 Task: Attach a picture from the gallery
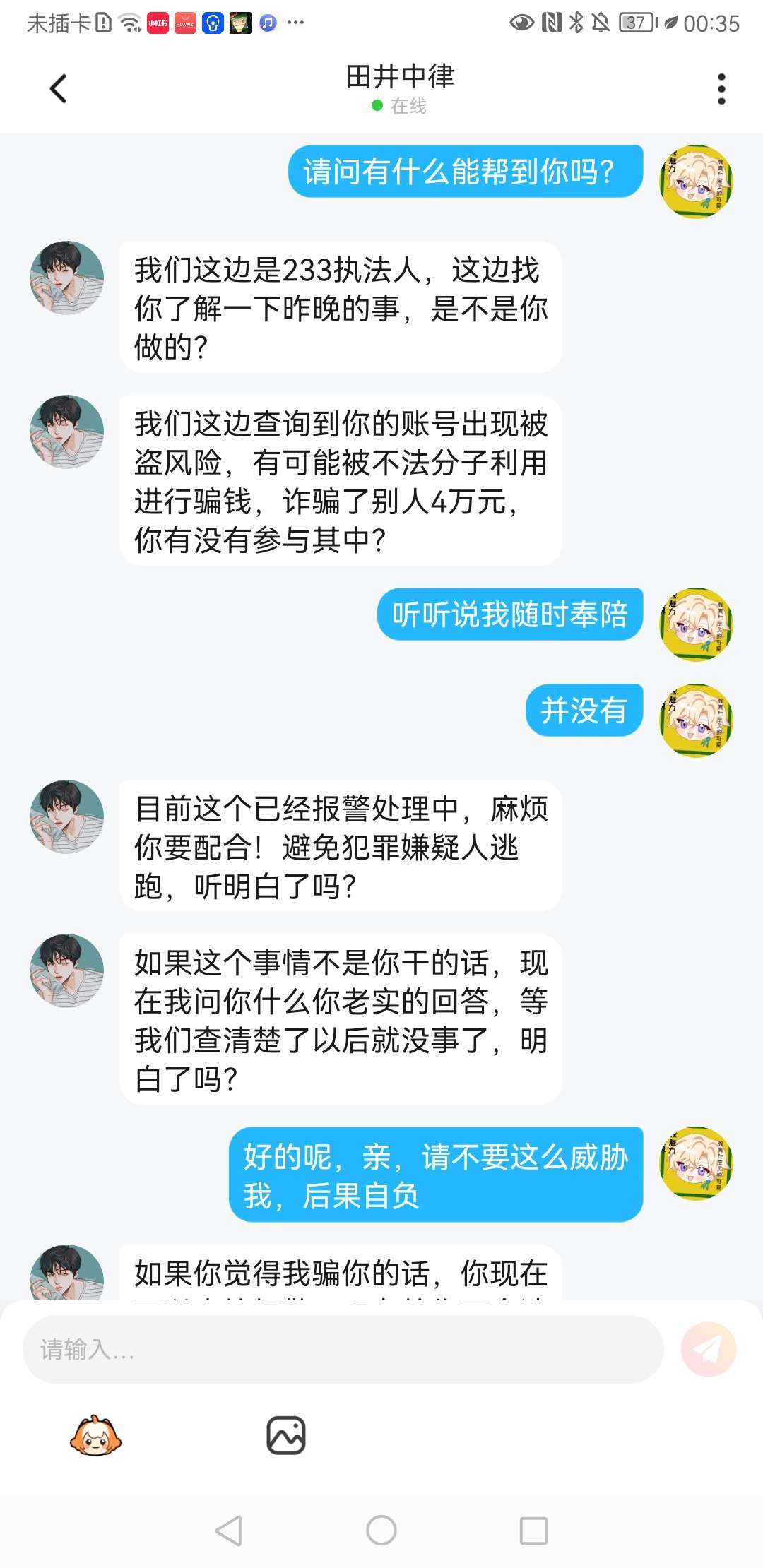286,1436
